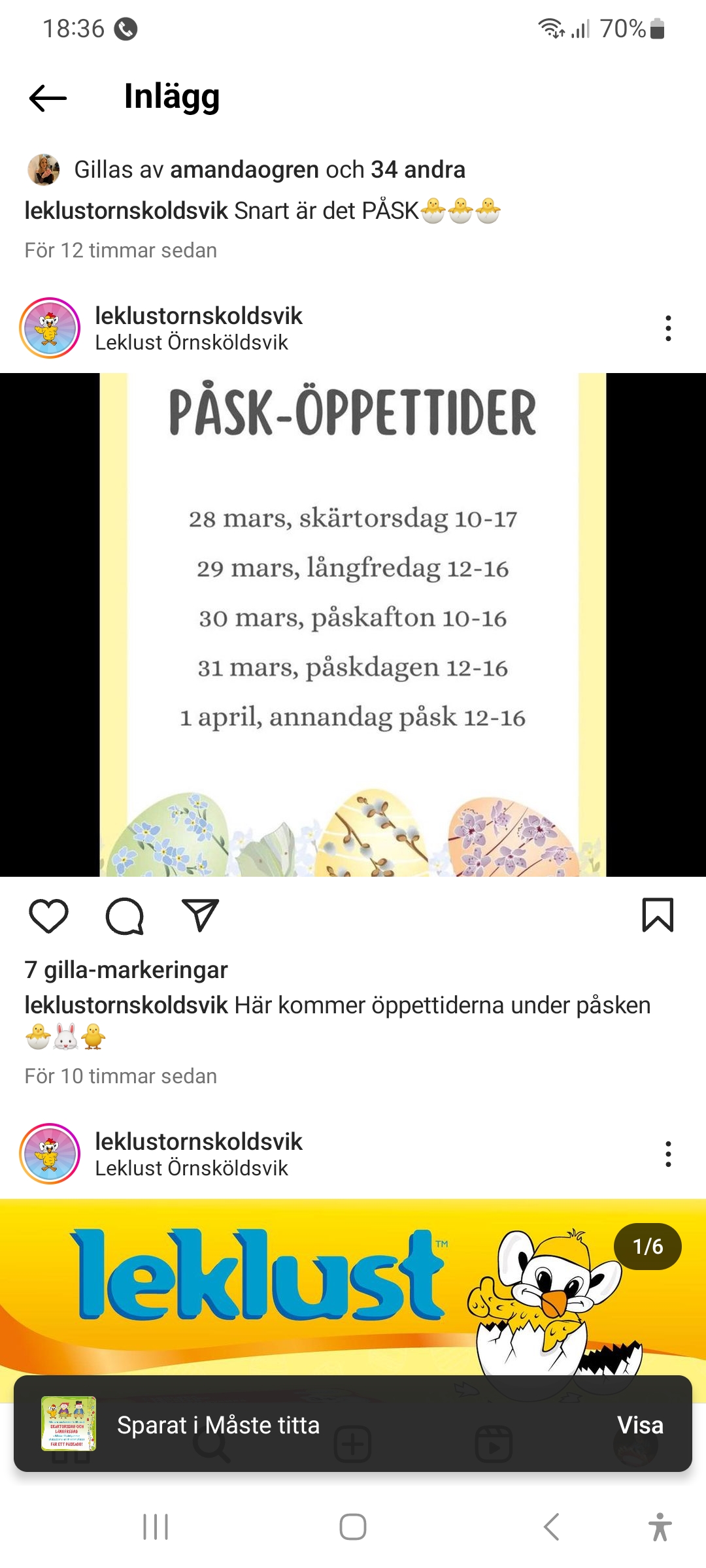Open comments on the Påsk-öppettider post
Image resolution: width=706 pixels, height=1568 pixels.
[124, 915]
